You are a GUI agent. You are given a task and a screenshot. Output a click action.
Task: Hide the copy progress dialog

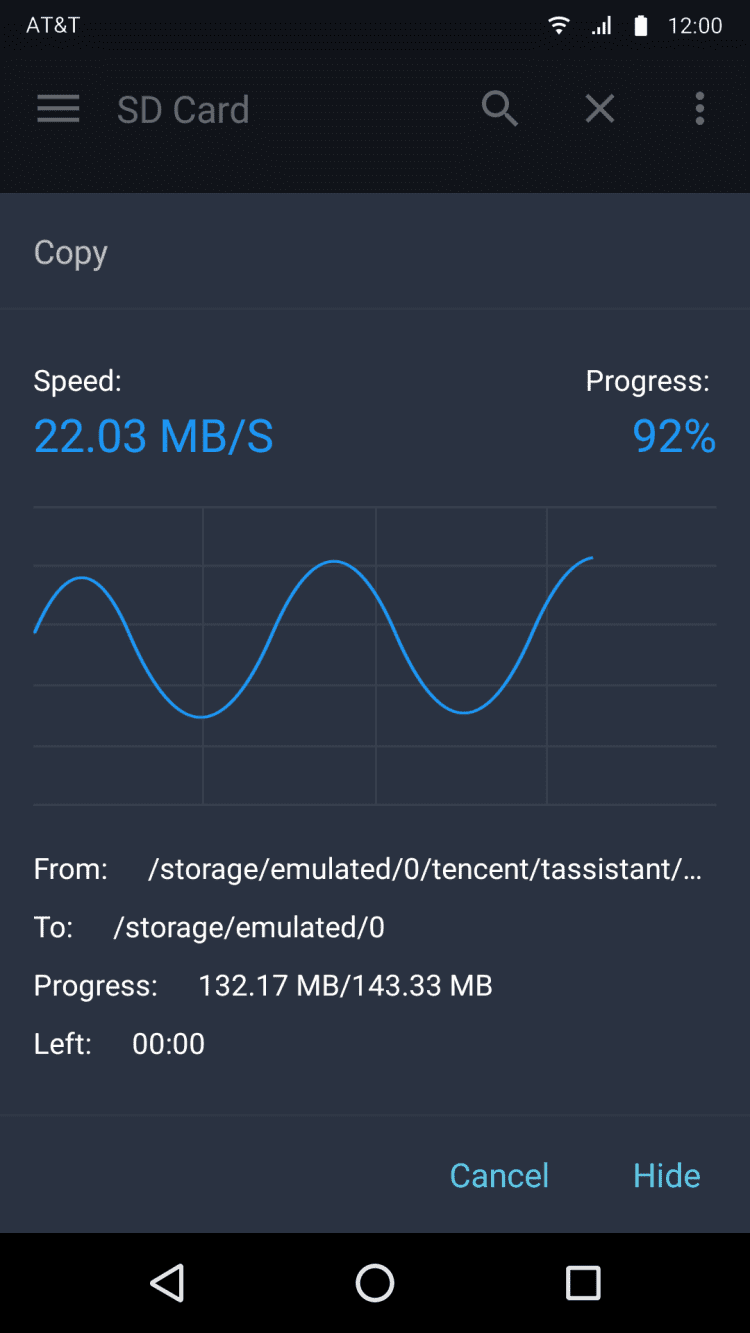[x=666, y=1175]
